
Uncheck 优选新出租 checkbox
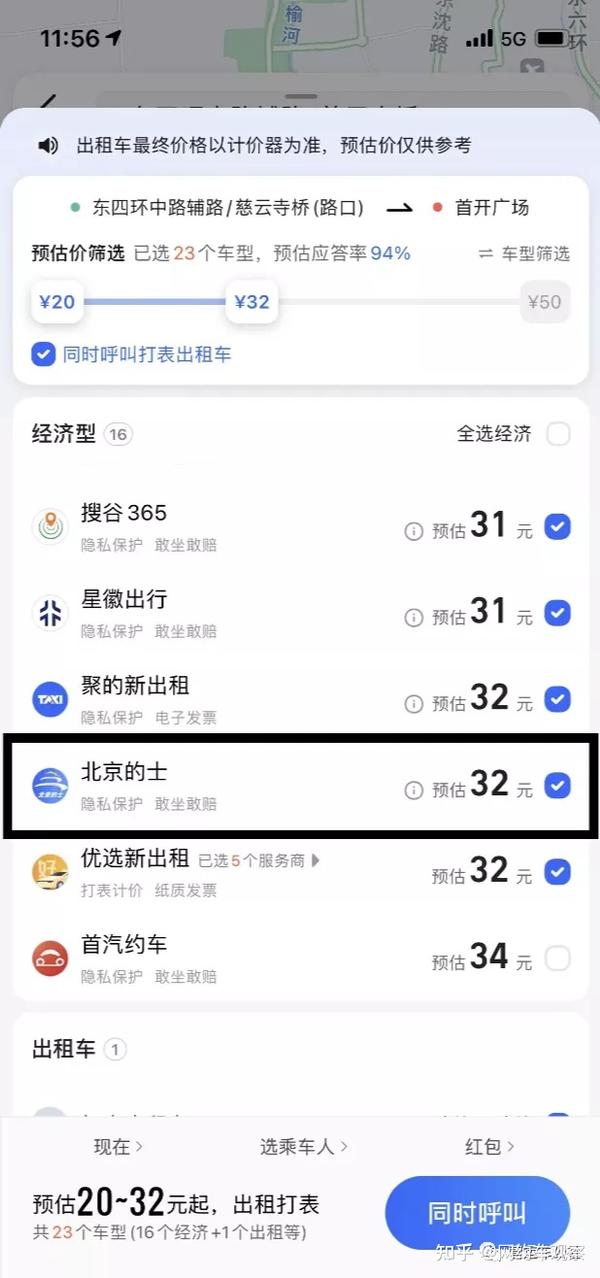pos(558,872)
